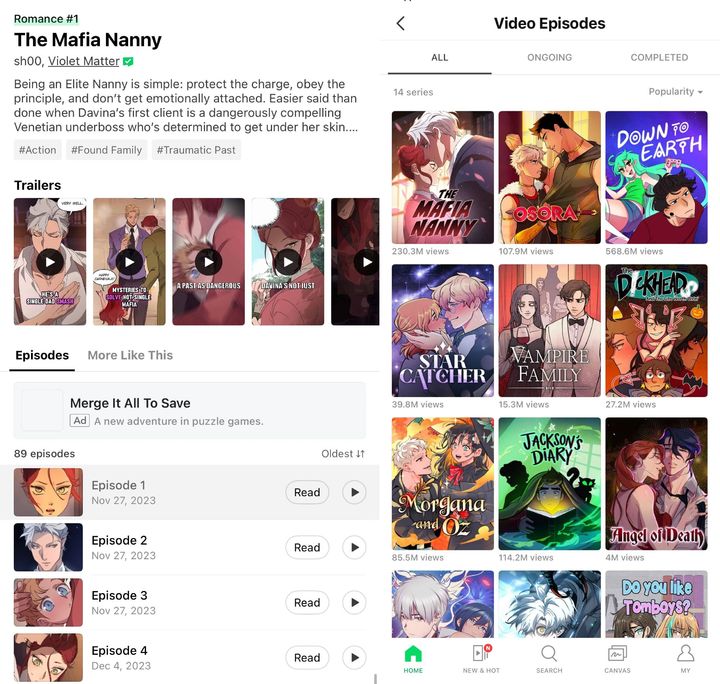The width and height of the screenshot is (720, 684).
Task: Open the Down to Earth series
Action: pyautogui.click(x=655, y=177)
